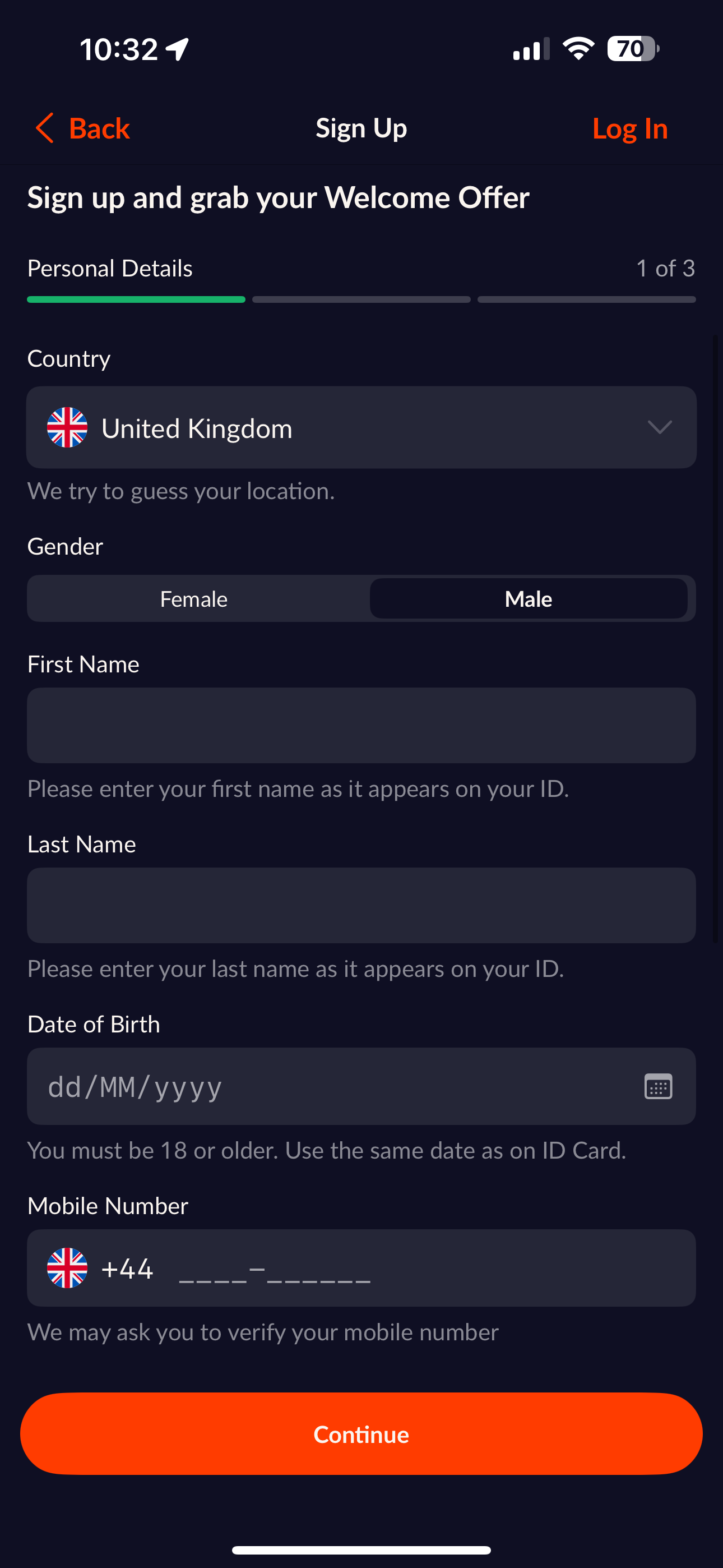The height and width of the screenshot is (1568, 723).
Task: Click the back chevron arrow
Action: [44, 128]
